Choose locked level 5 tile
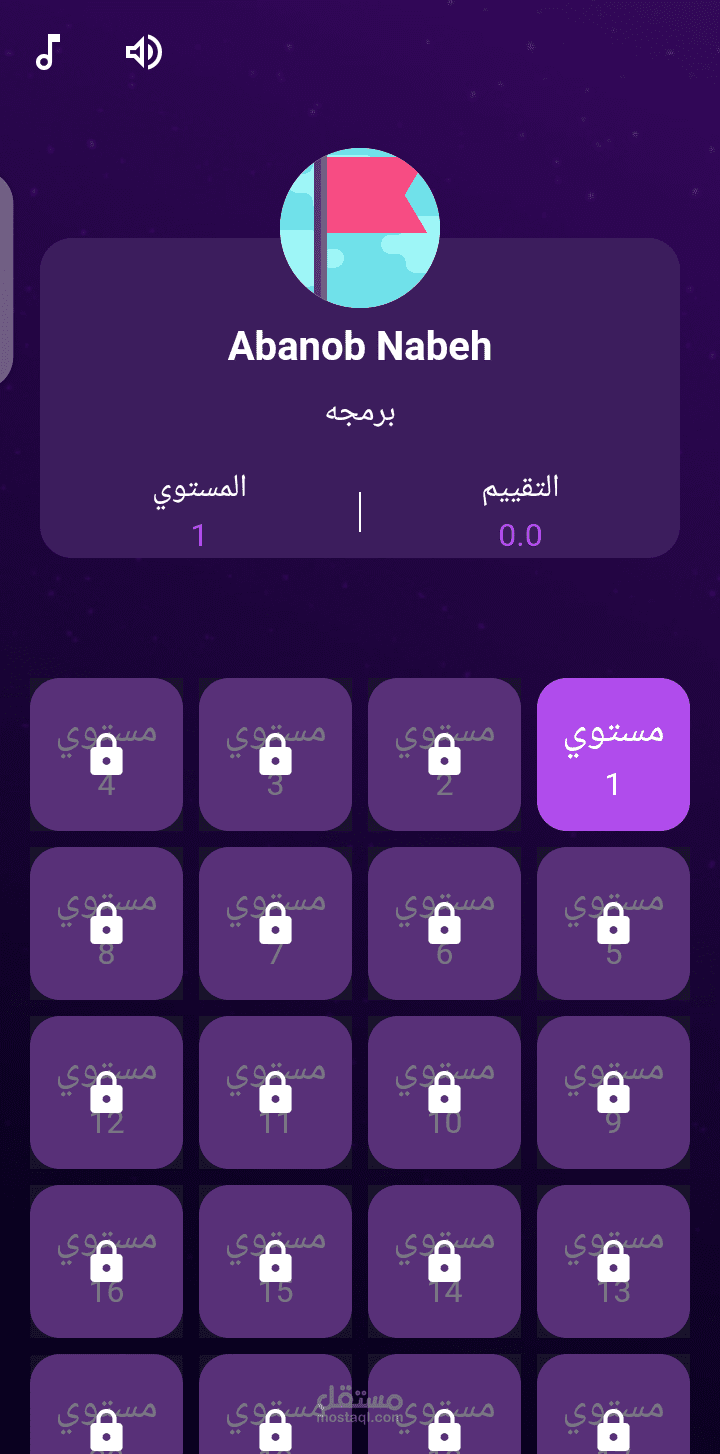Screen dimensions: 720x1454 (613, 923)
